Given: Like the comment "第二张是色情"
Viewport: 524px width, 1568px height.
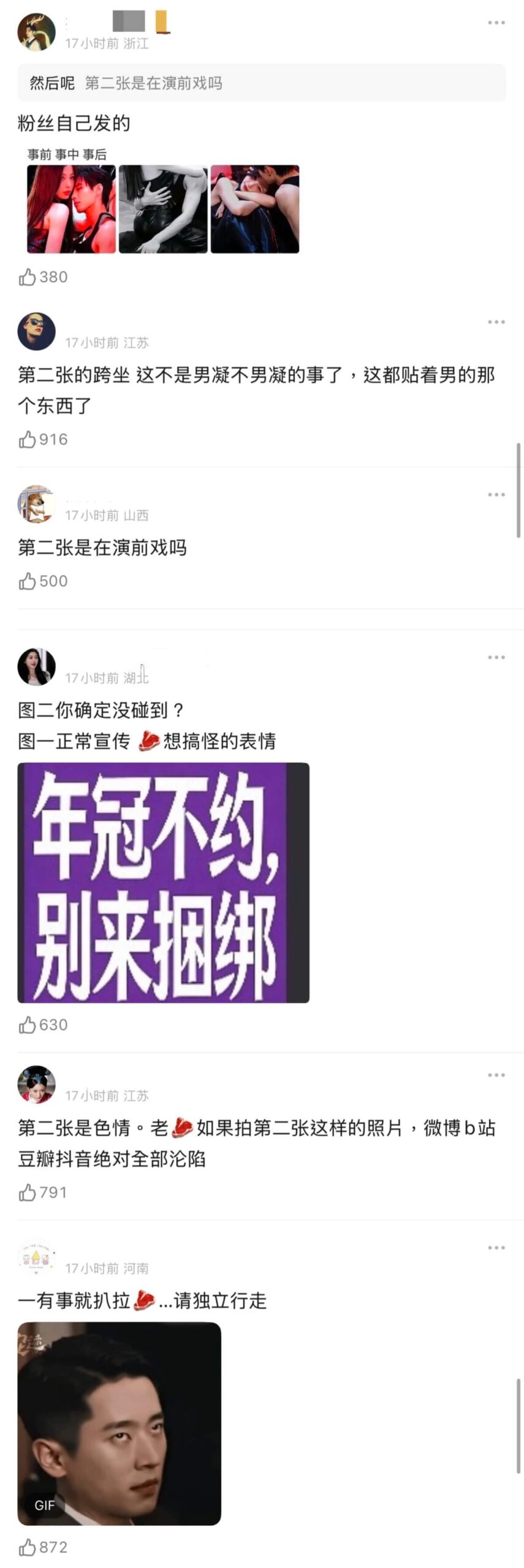Looking at the screenshot, I should (28, 1192).
